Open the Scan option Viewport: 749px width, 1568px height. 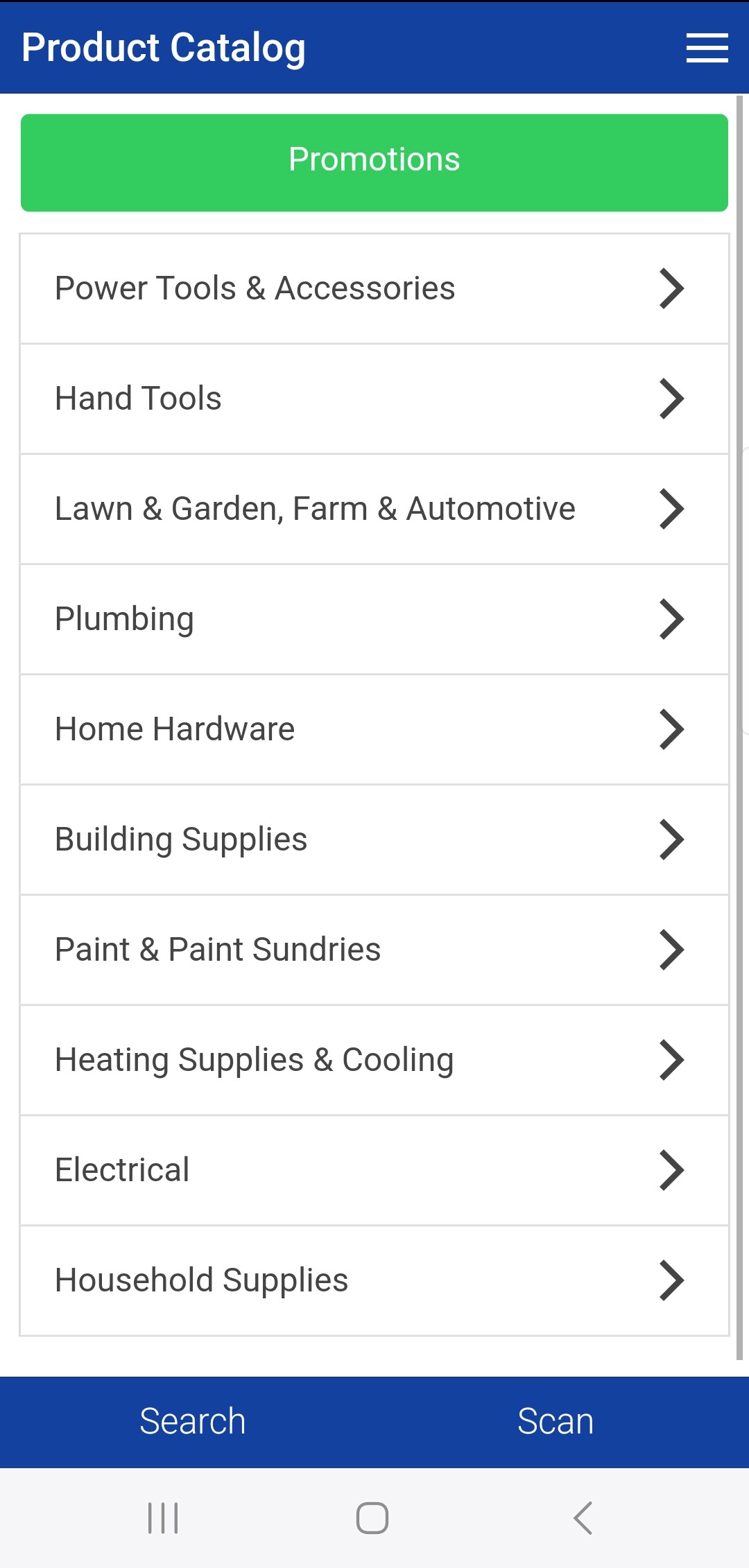click(x=556, y=1422)
